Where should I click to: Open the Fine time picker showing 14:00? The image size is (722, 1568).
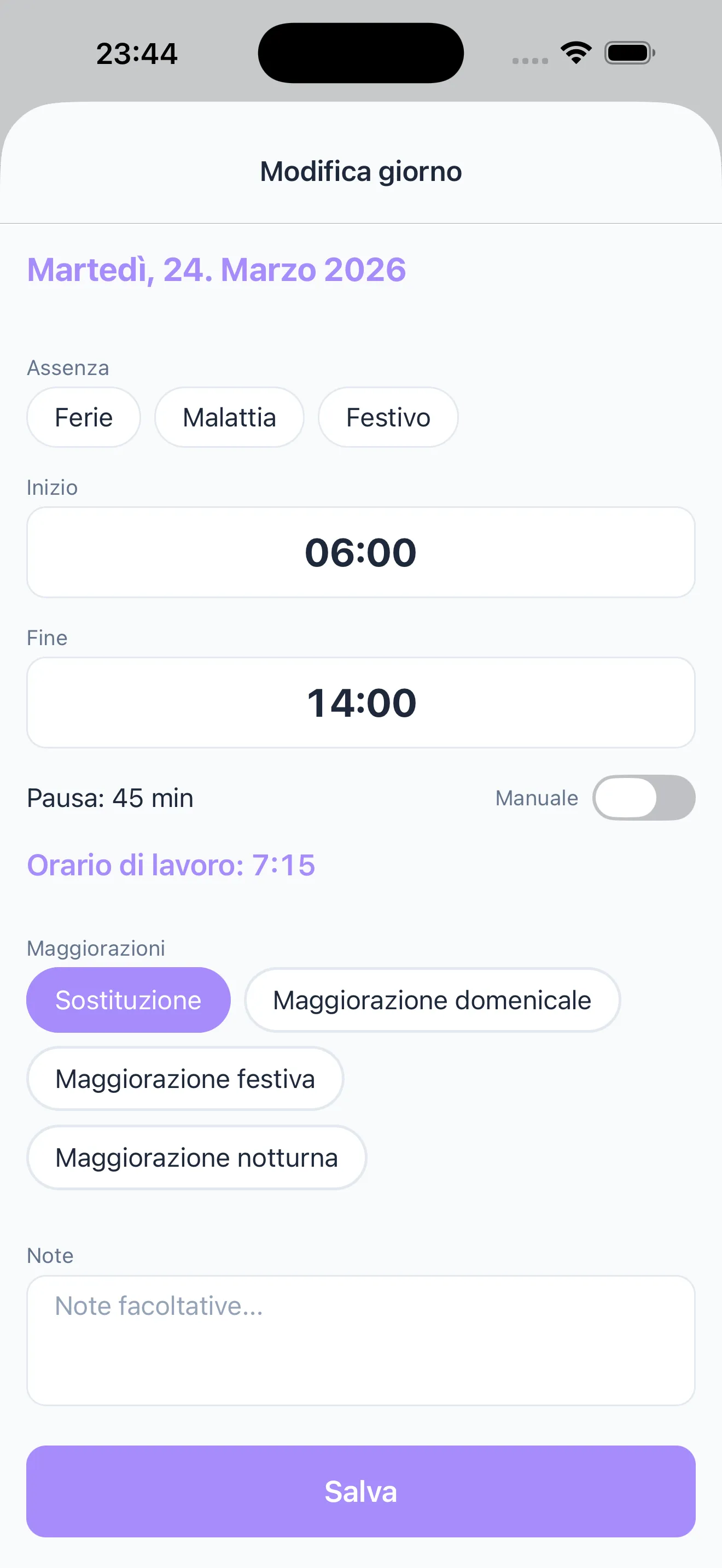click(x=360, y=701)
